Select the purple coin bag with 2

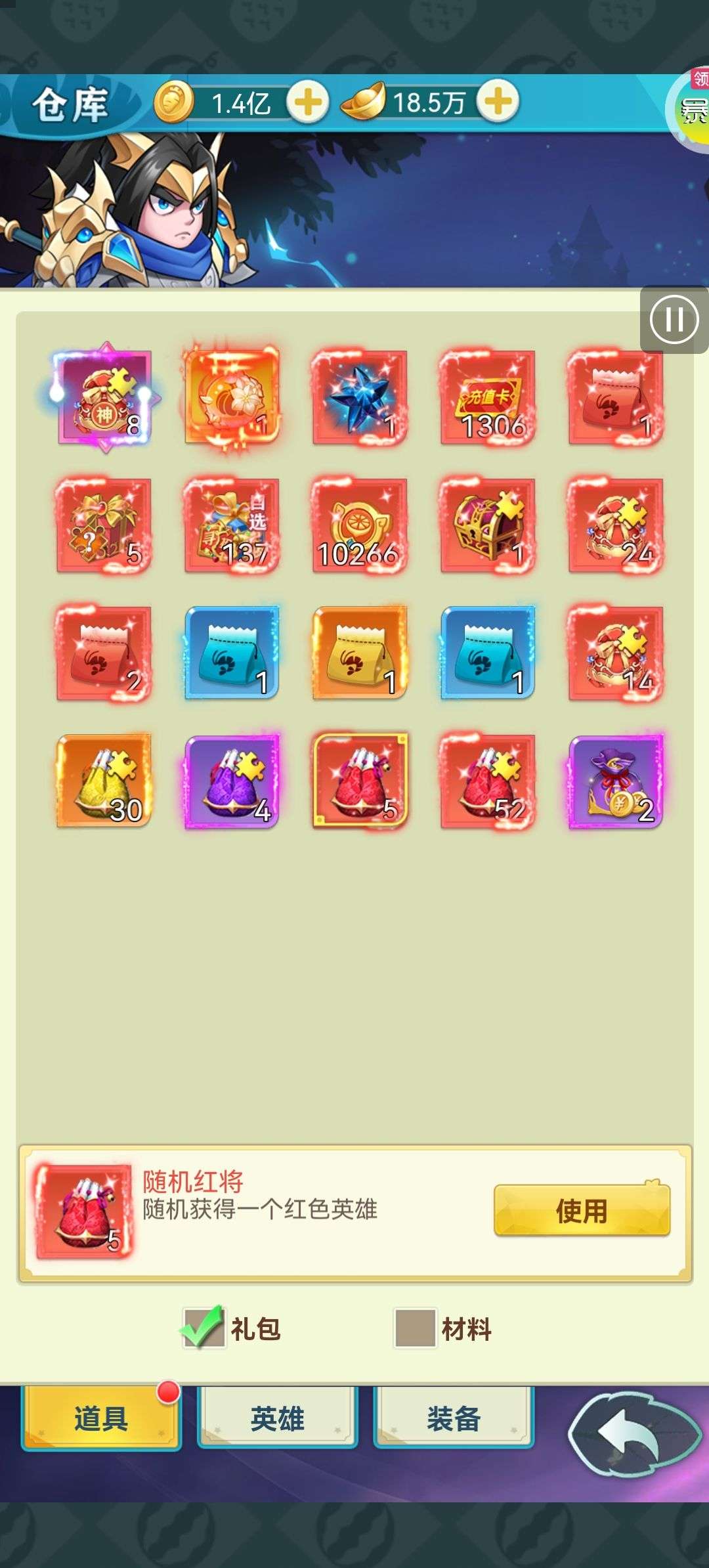(x=616, y=781)
